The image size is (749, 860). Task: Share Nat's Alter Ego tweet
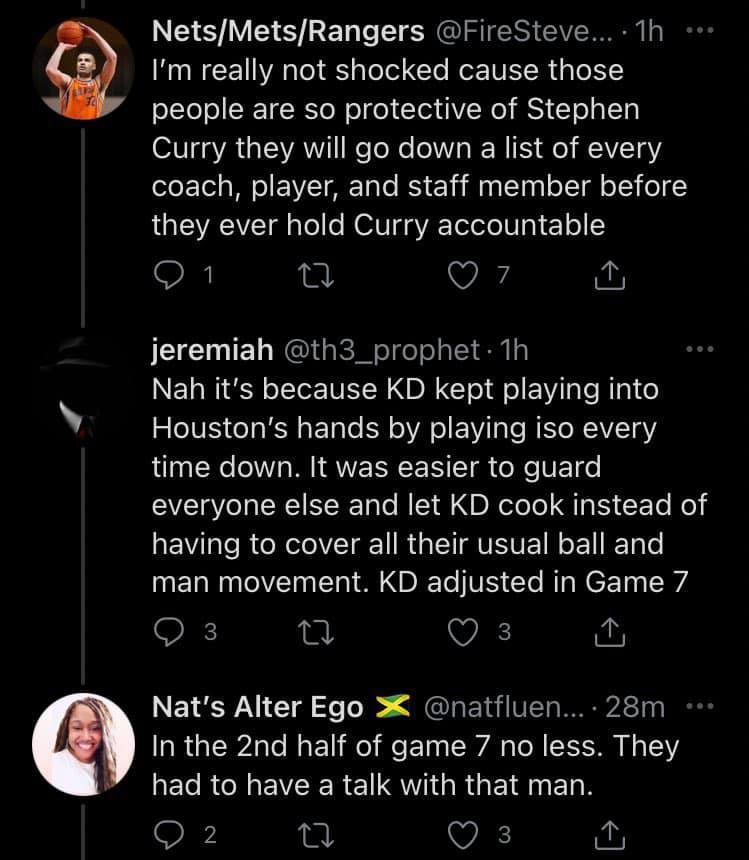click(x=610, y=834)
